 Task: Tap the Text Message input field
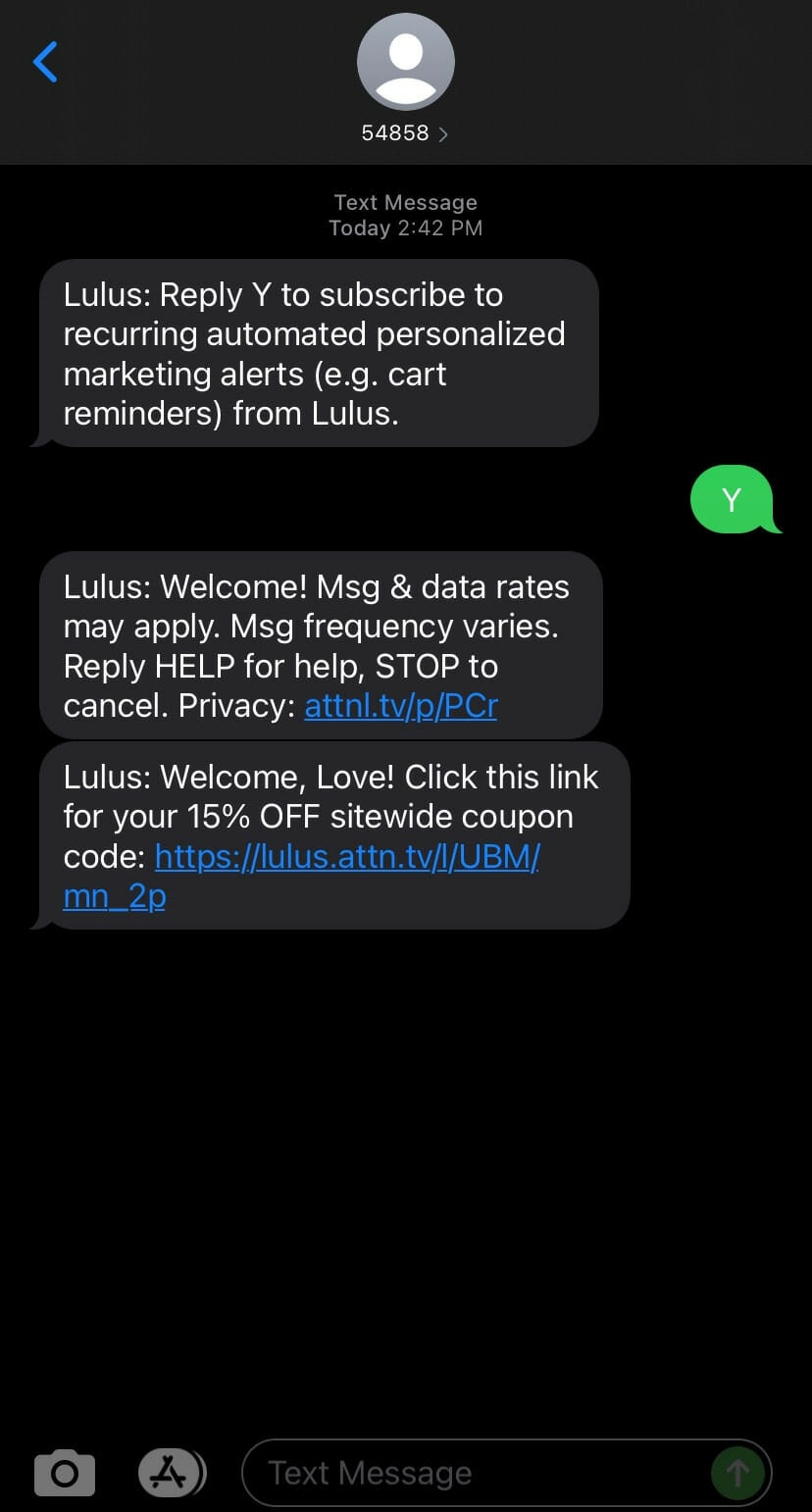tap(471, 1473)
